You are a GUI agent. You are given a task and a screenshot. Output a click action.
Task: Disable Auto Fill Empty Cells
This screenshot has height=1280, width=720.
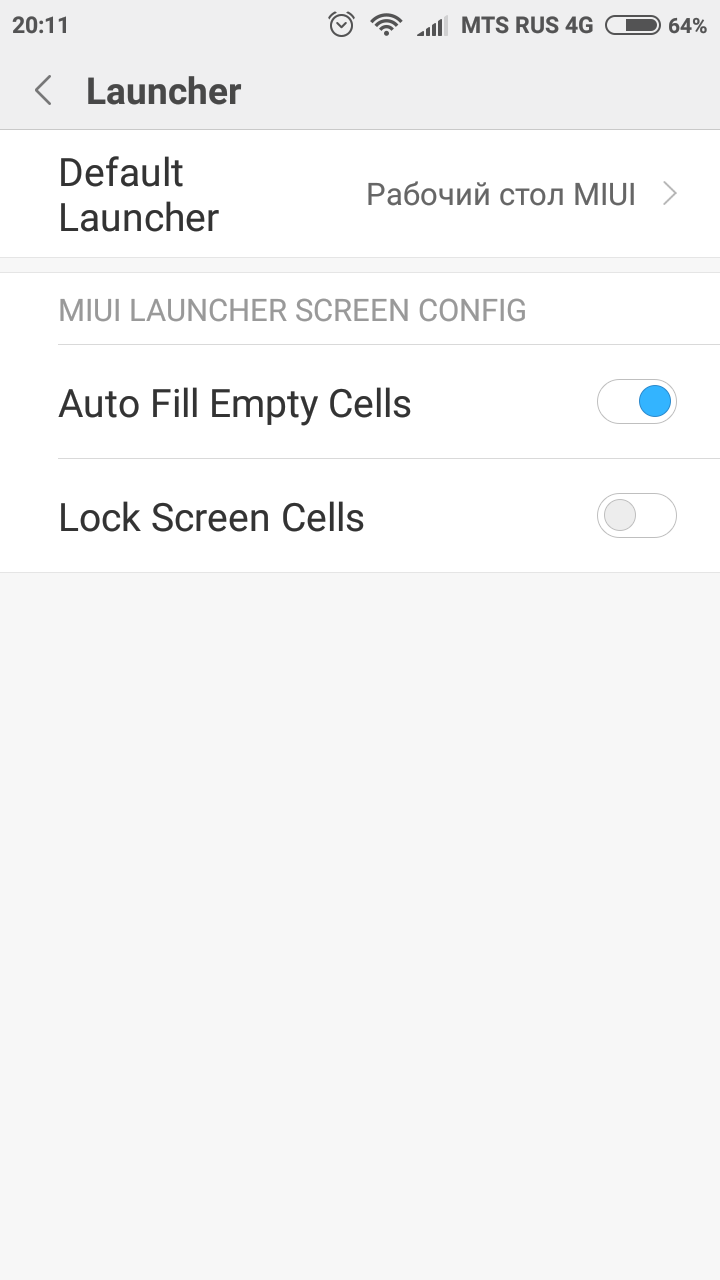(637, 402)
